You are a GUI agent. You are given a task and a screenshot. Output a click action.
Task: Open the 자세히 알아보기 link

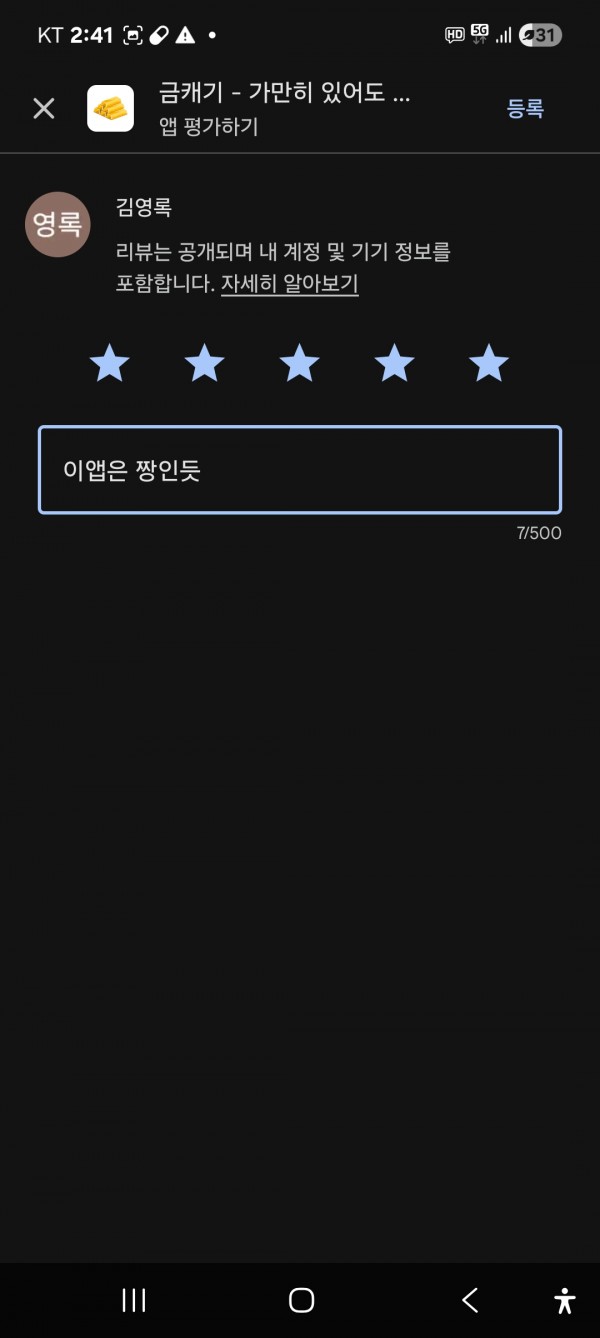coord(289,284)
